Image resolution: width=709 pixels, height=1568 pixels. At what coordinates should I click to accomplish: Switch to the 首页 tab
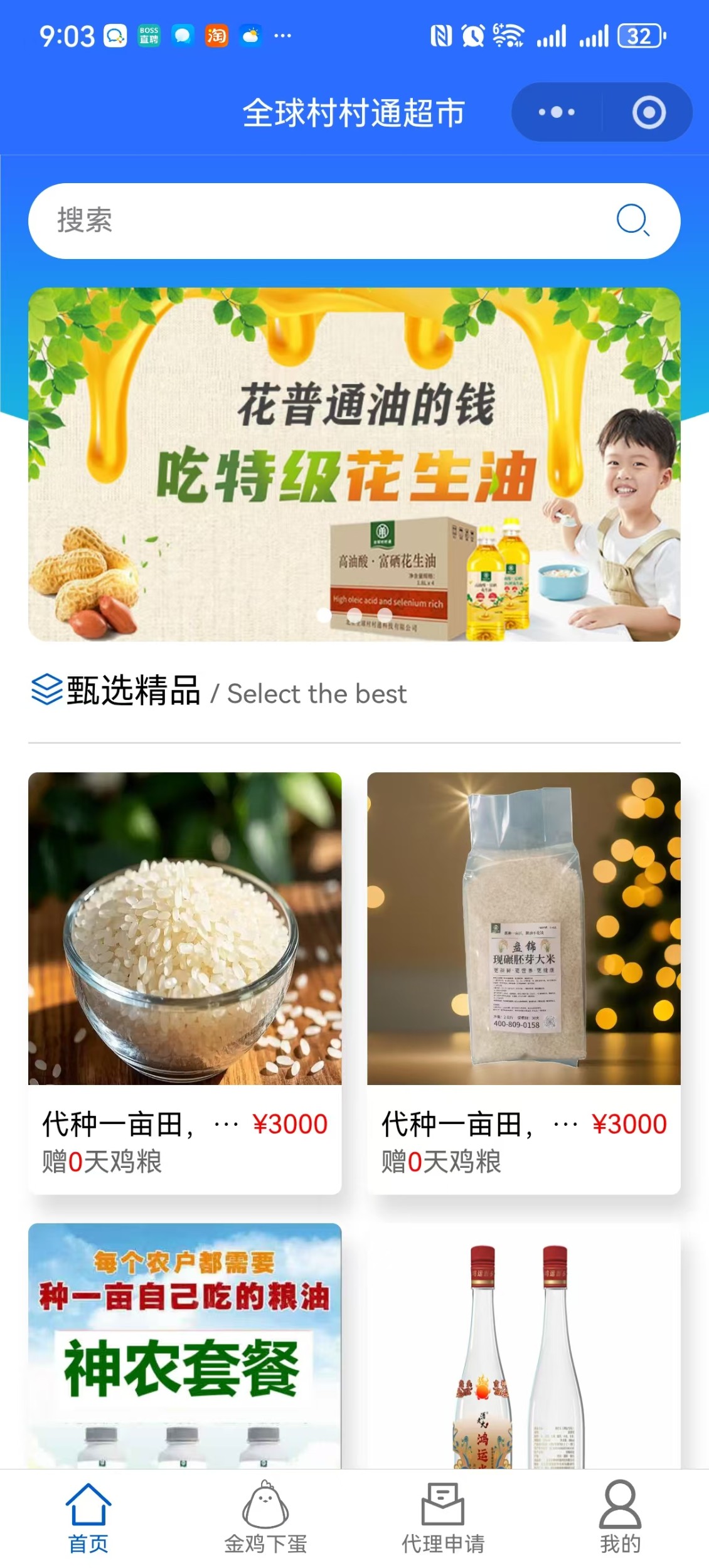pos(88,1518)
